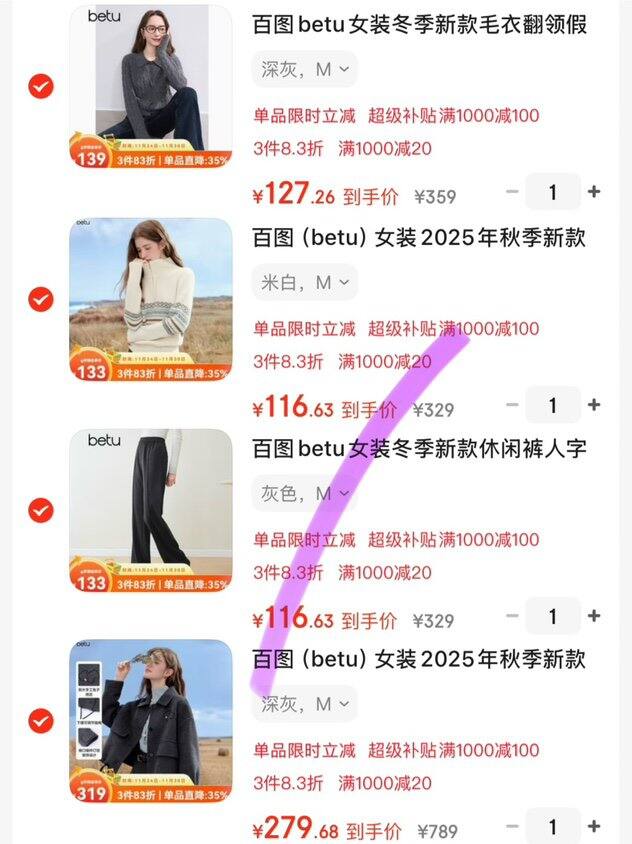Deselect the ¥279.68 jacket item
Image resolution: width=632 pixels, height=844 pixels.
pos(40,720)
